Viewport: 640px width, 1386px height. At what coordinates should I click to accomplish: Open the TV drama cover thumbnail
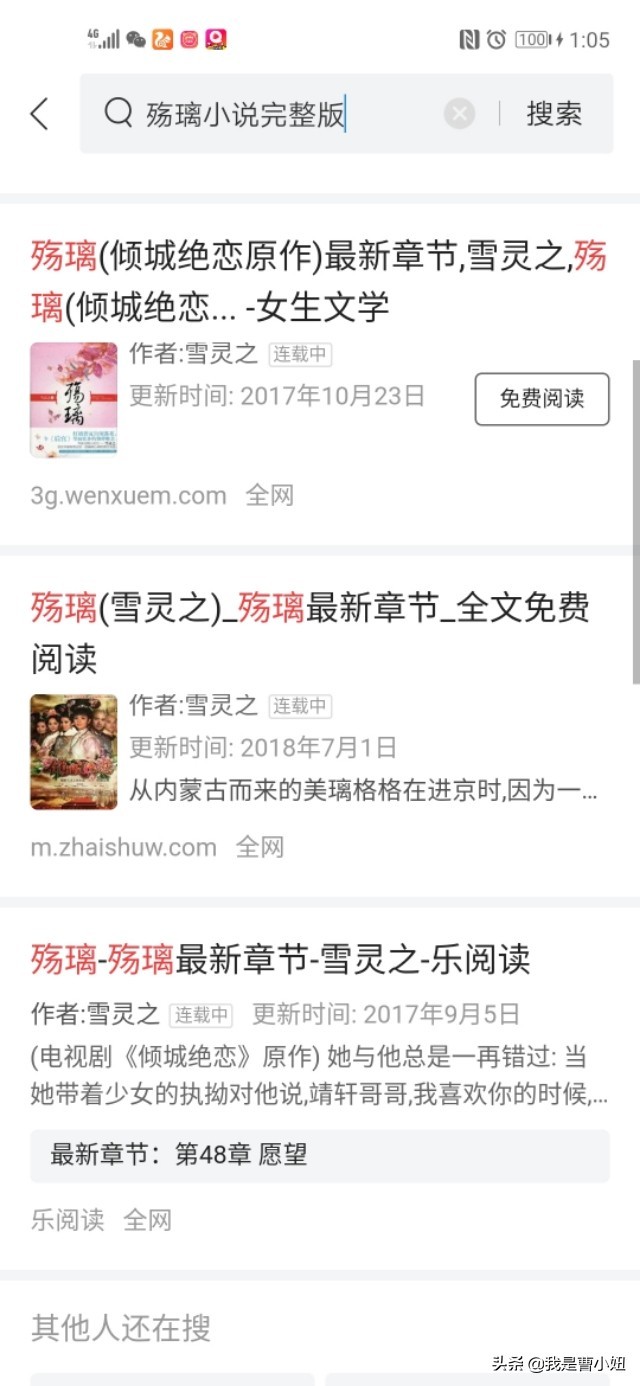[x=73, y=751]
